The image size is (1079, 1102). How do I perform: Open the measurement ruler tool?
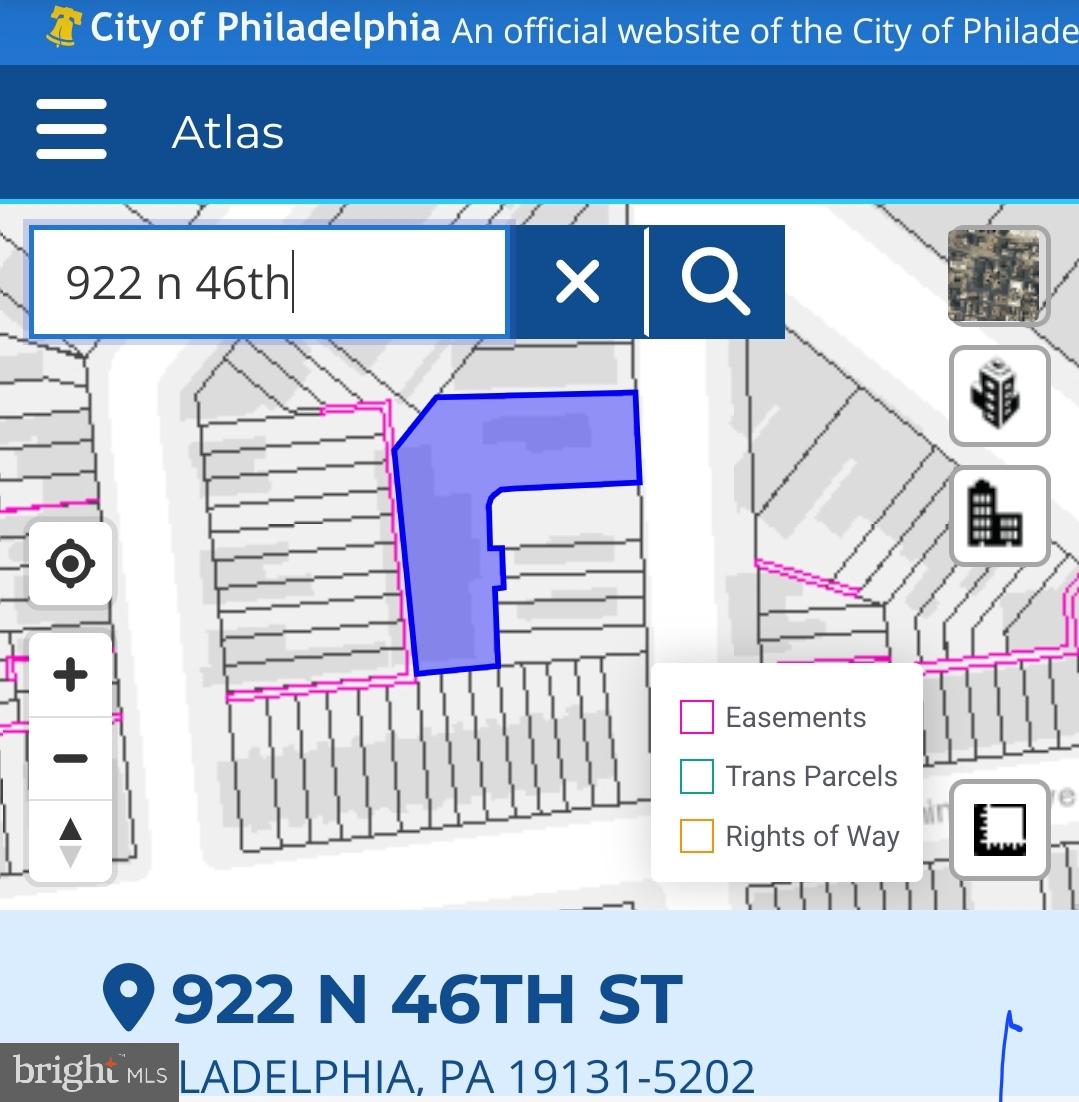coord(999,829)
